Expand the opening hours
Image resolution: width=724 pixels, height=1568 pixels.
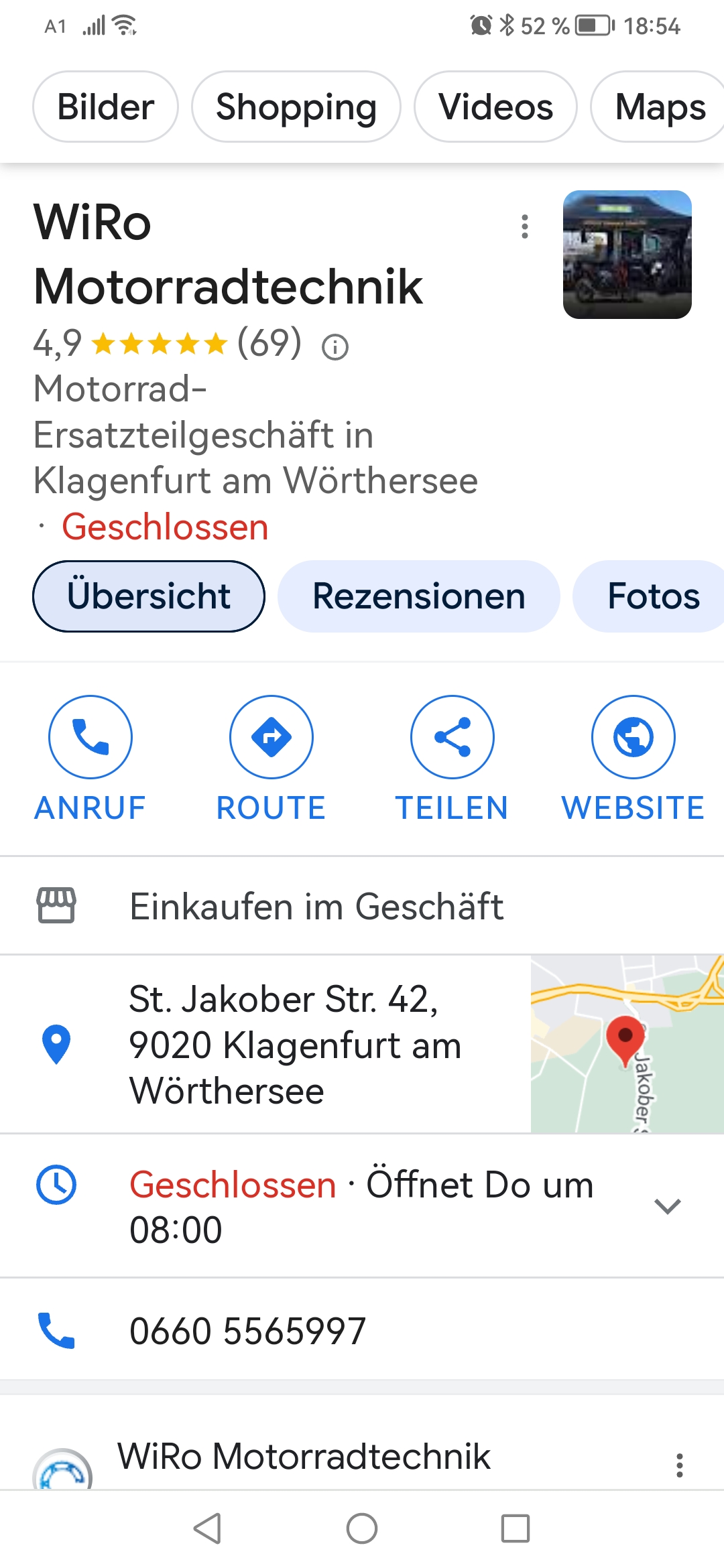point(362,1206)
